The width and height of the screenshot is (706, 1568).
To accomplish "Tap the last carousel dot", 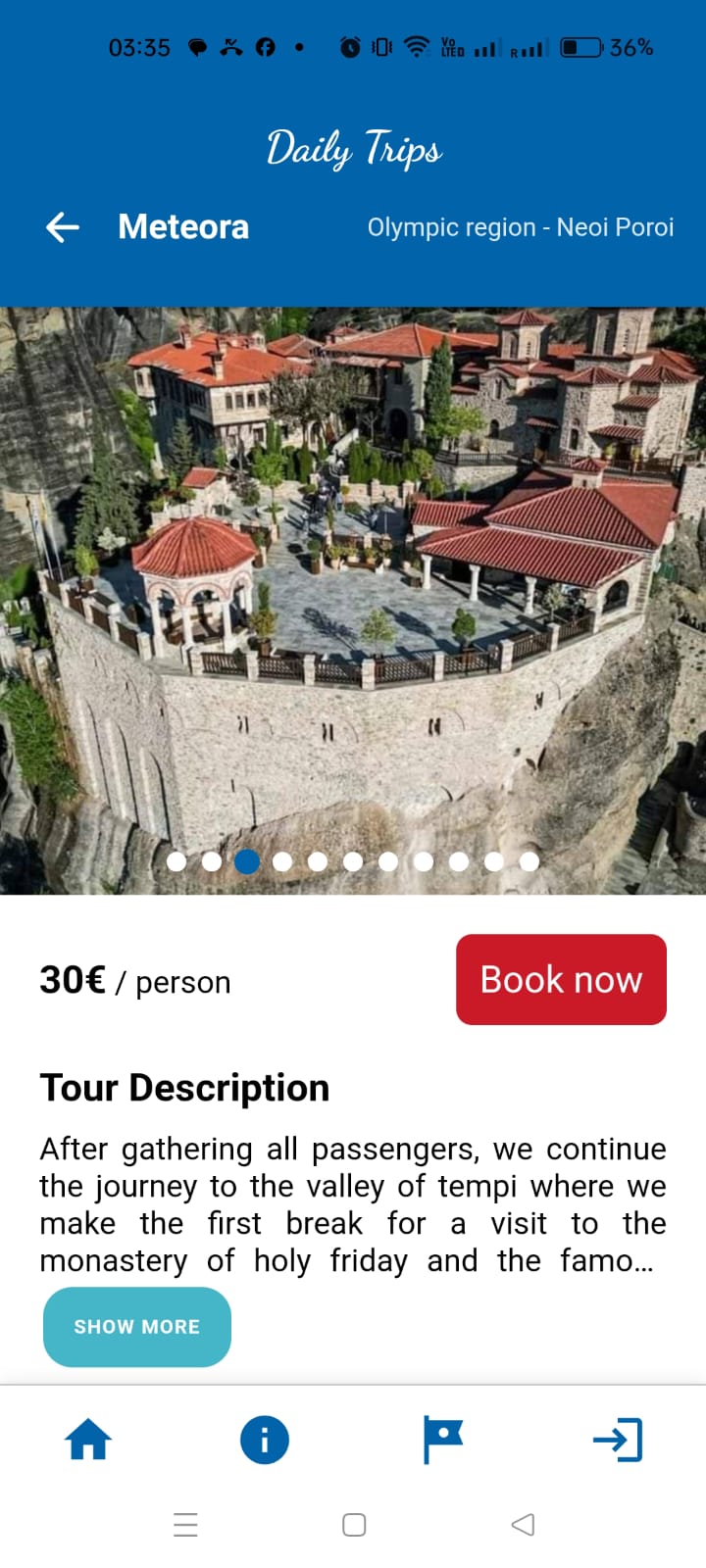I will coord(529,861).
